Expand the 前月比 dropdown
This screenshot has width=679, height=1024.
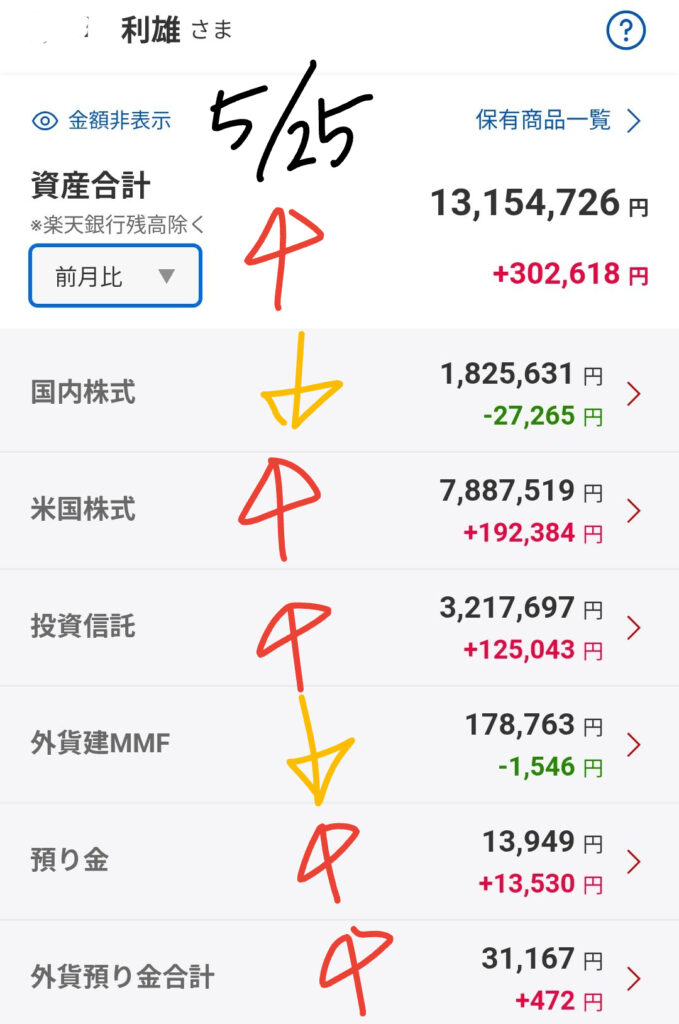click(x=115, y=276)
